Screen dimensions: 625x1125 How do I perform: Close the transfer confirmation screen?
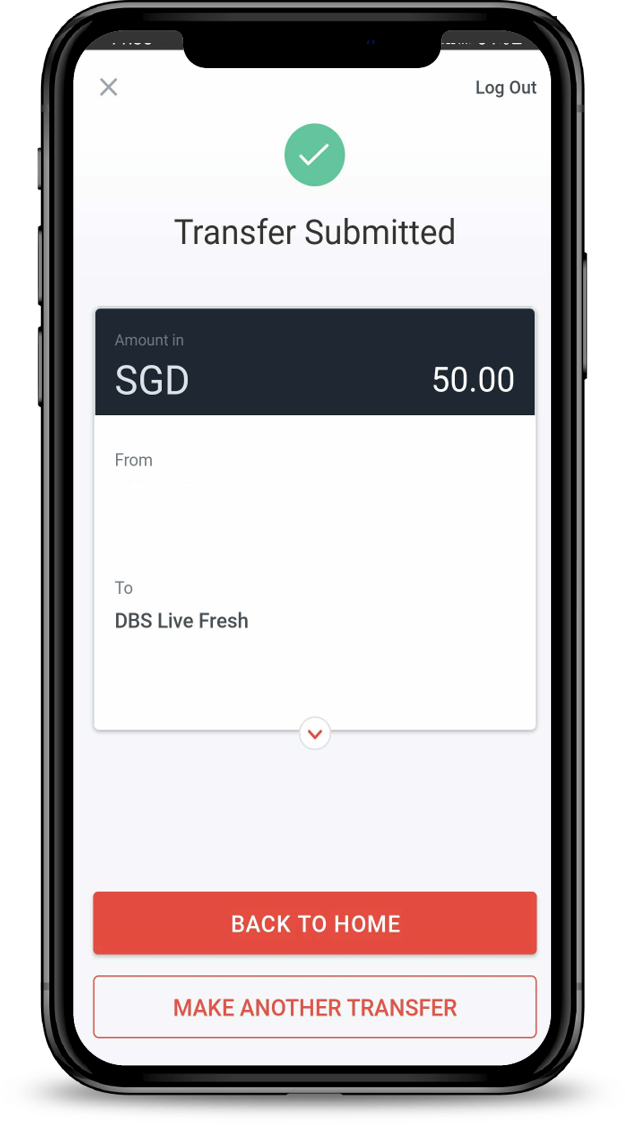point(108,87)
